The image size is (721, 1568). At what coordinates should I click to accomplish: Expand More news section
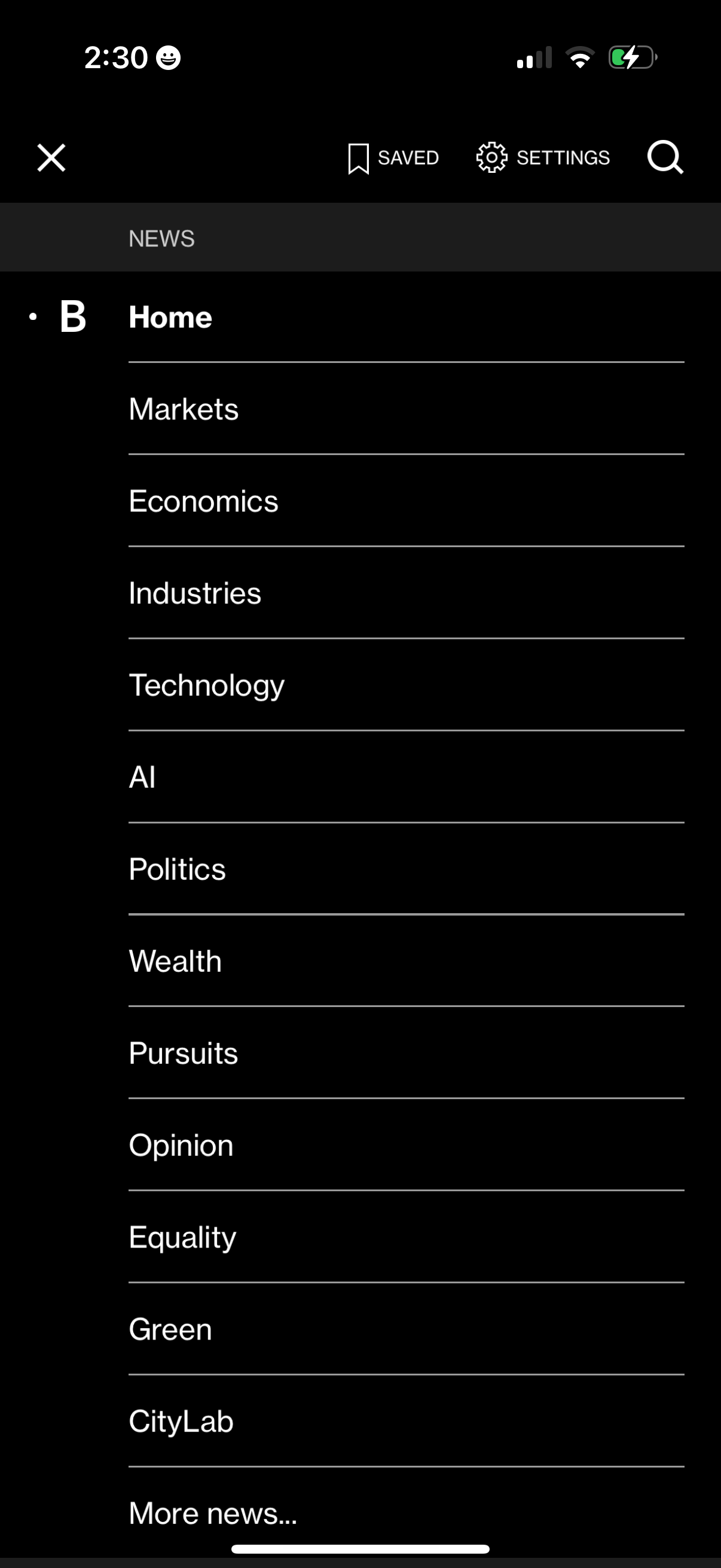click(212, 1512)
